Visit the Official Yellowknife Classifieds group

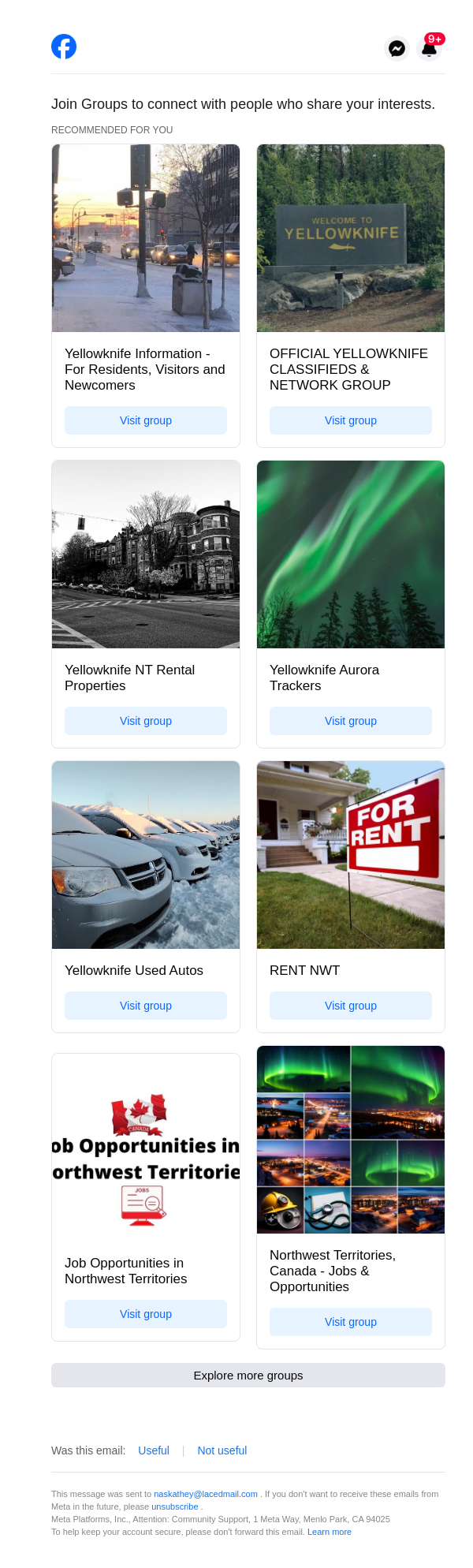tap(351, 420)
